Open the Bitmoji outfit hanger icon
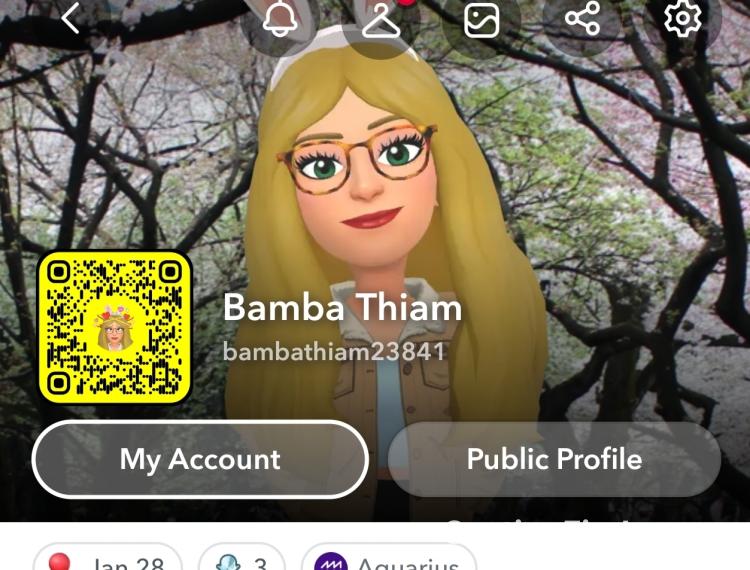The image size is (750, 570). (380, 19)
